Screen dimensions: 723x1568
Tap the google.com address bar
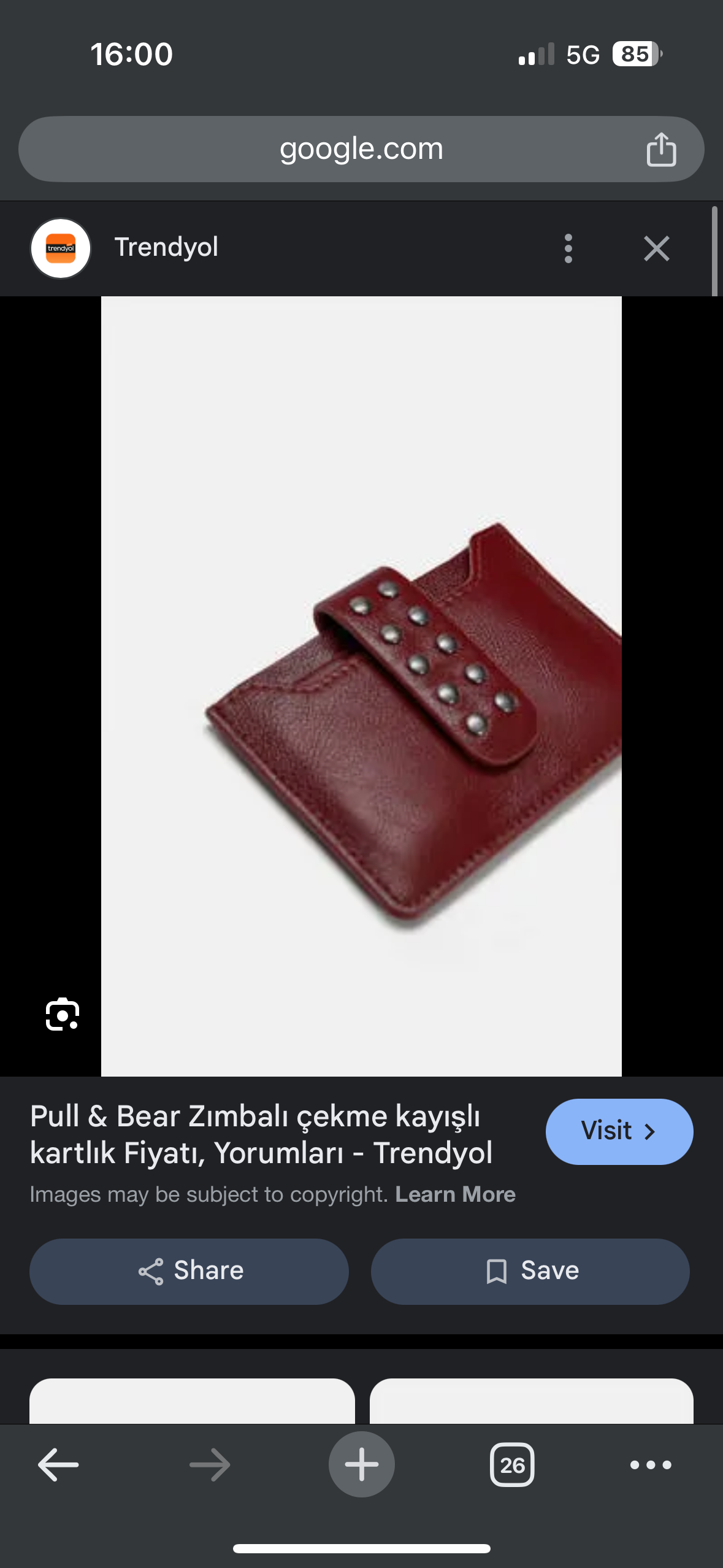click(361, 149)
